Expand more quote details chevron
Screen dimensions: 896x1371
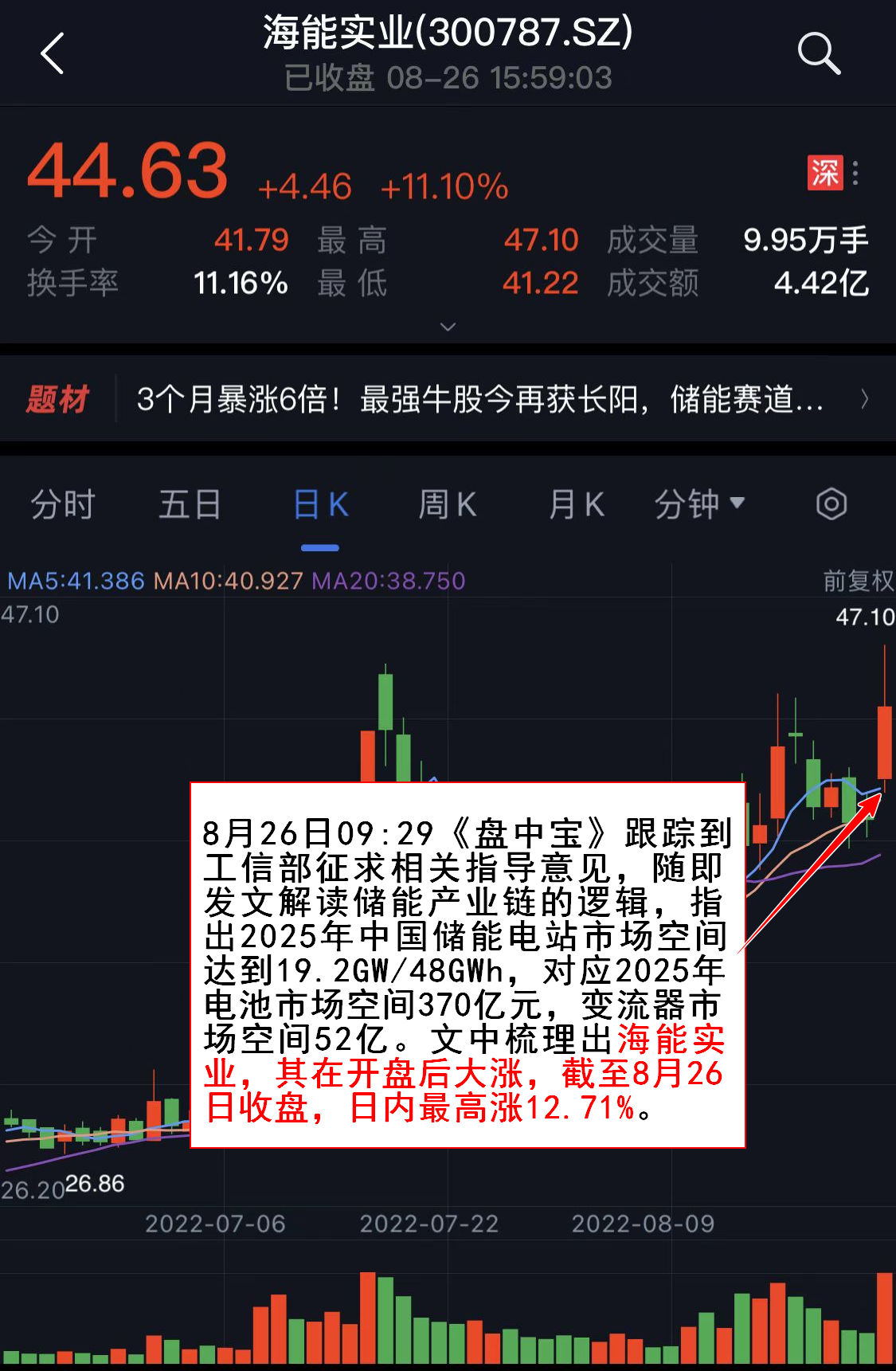tap(448, 327)
